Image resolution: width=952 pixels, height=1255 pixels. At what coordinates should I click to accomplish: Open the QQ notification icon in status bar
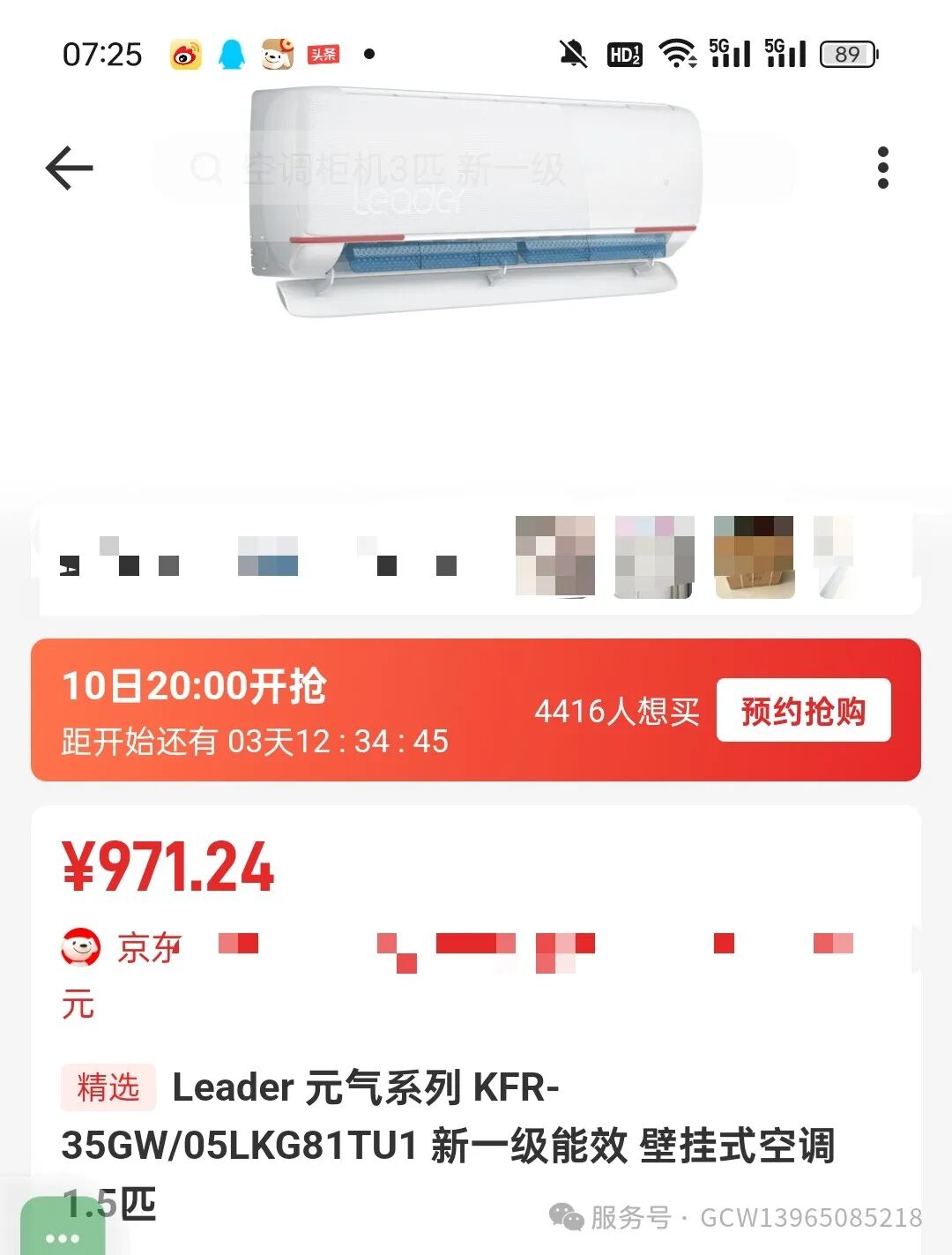coord(231,55)
